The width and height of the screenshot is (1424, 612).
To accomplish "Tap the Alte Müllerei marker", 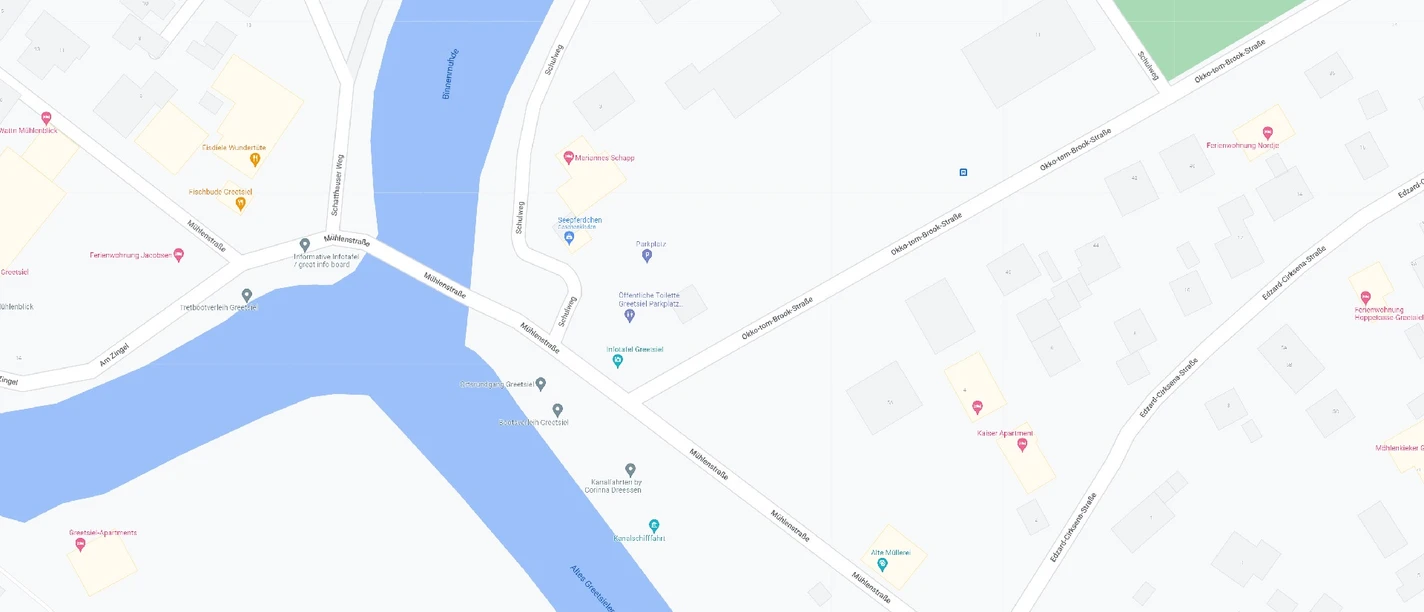I will (x=882, y=564).
